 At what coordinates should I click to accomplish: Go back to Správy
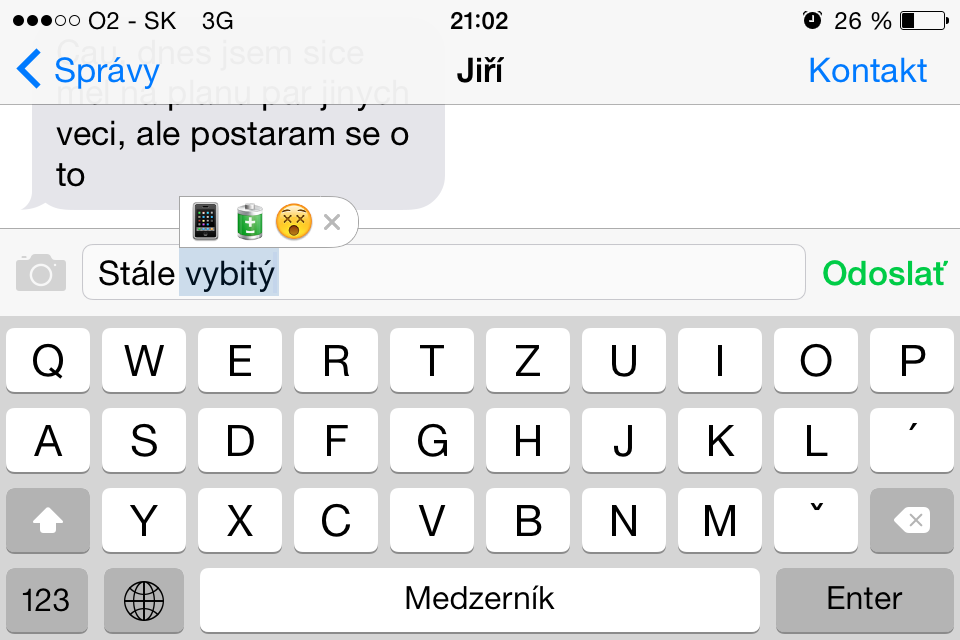tap(88, 70)
